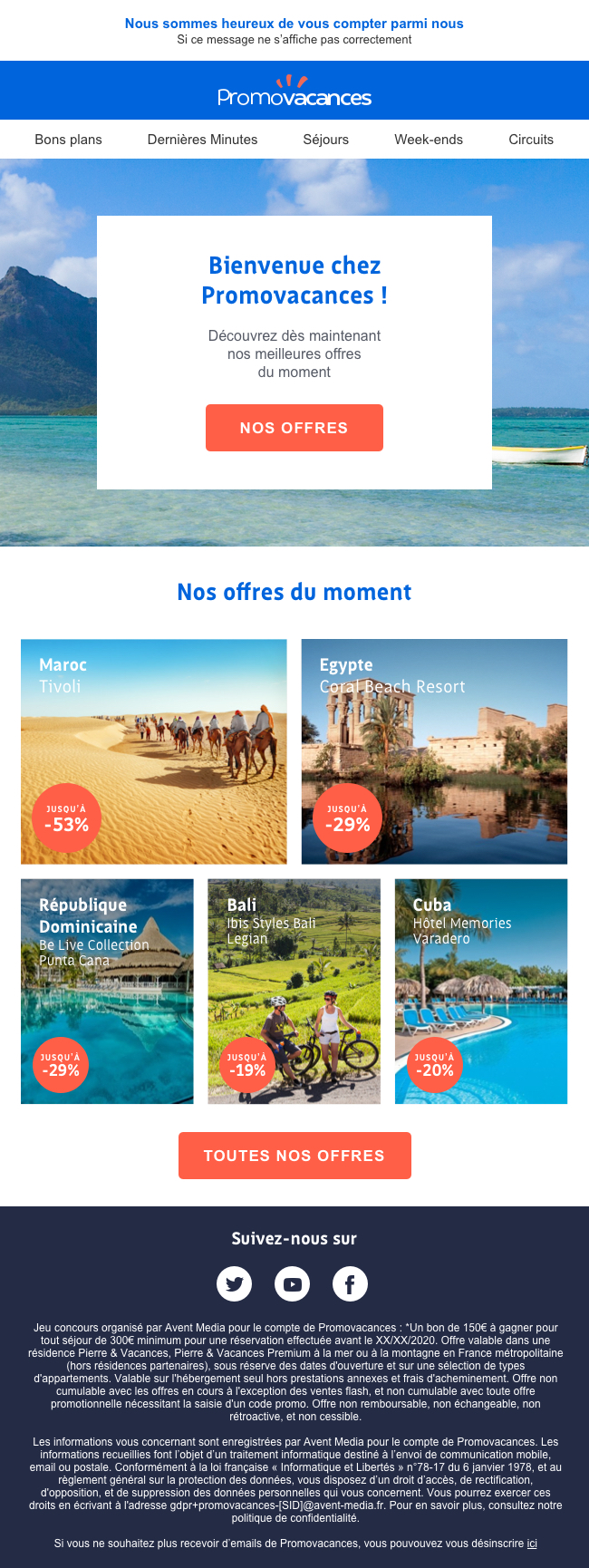This screenshot has width=589, height=1568.
Task: Go to Dernières Minutes
Action: coord(202,140)
